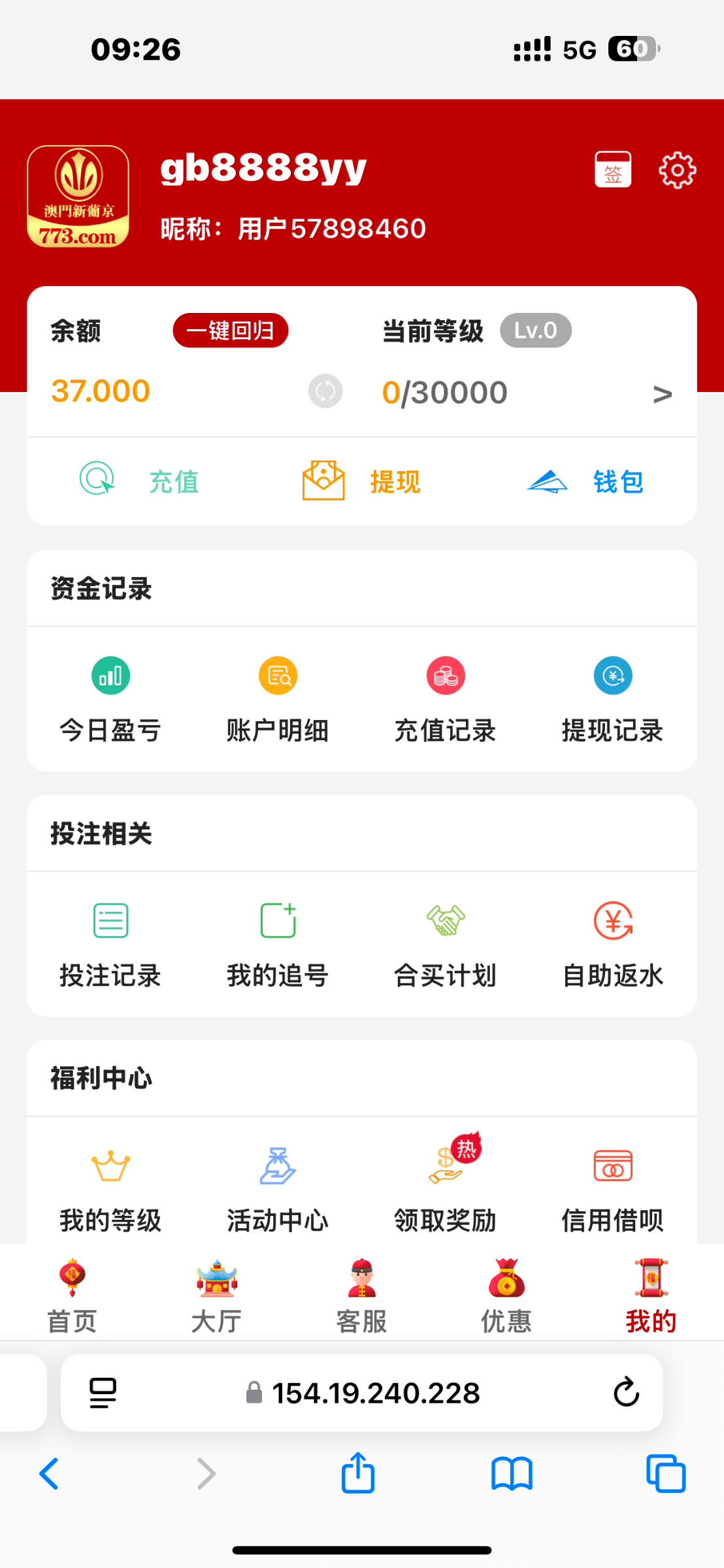
Task: Open the 钱包 wallet
Action: 585,481
